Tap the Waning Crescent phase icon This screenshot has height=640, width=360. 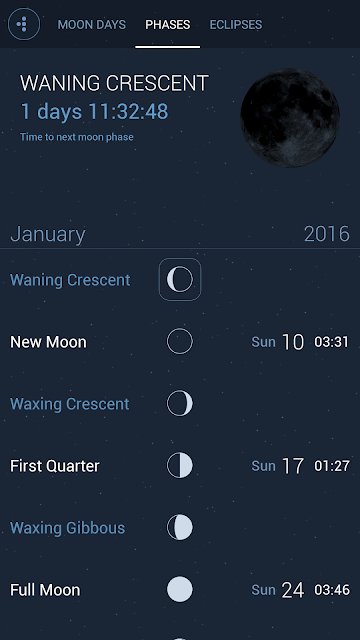pyautogui.click(x=180, y=280)
